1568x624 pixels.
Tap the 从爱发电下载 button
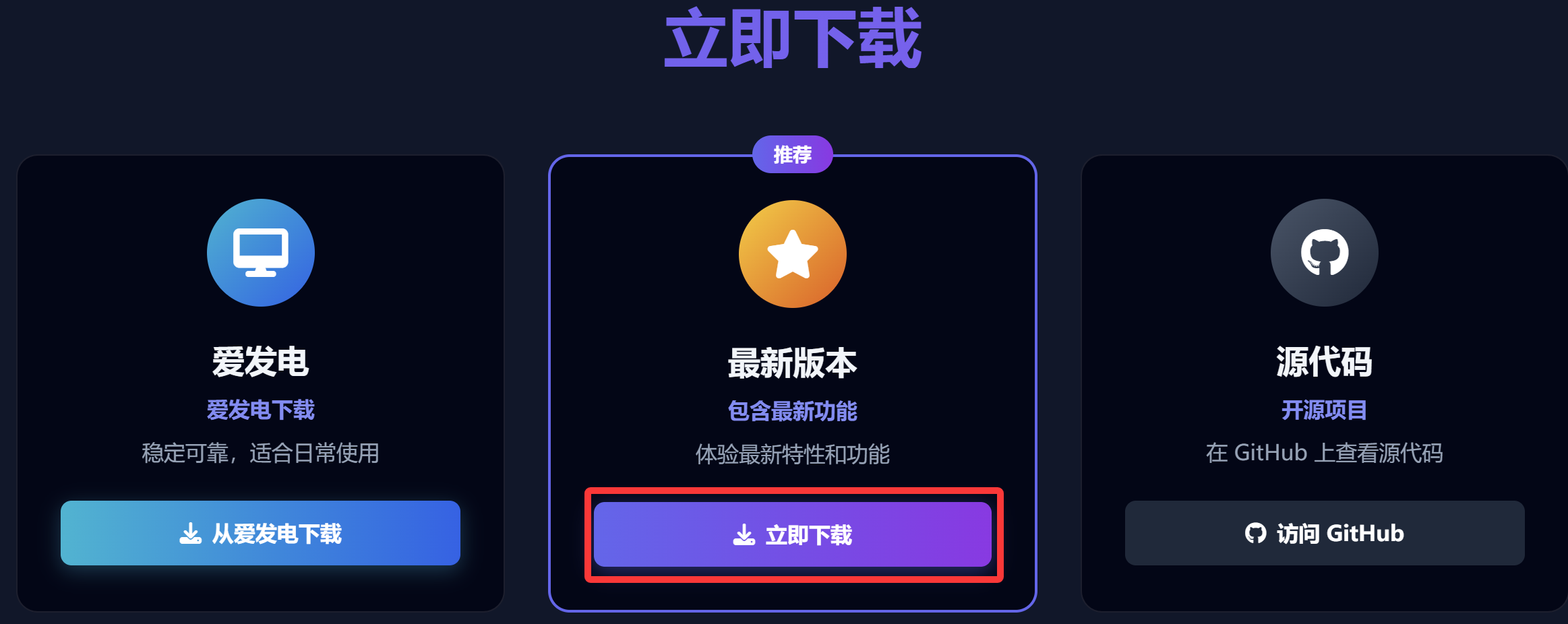click(x=260, y=533)
